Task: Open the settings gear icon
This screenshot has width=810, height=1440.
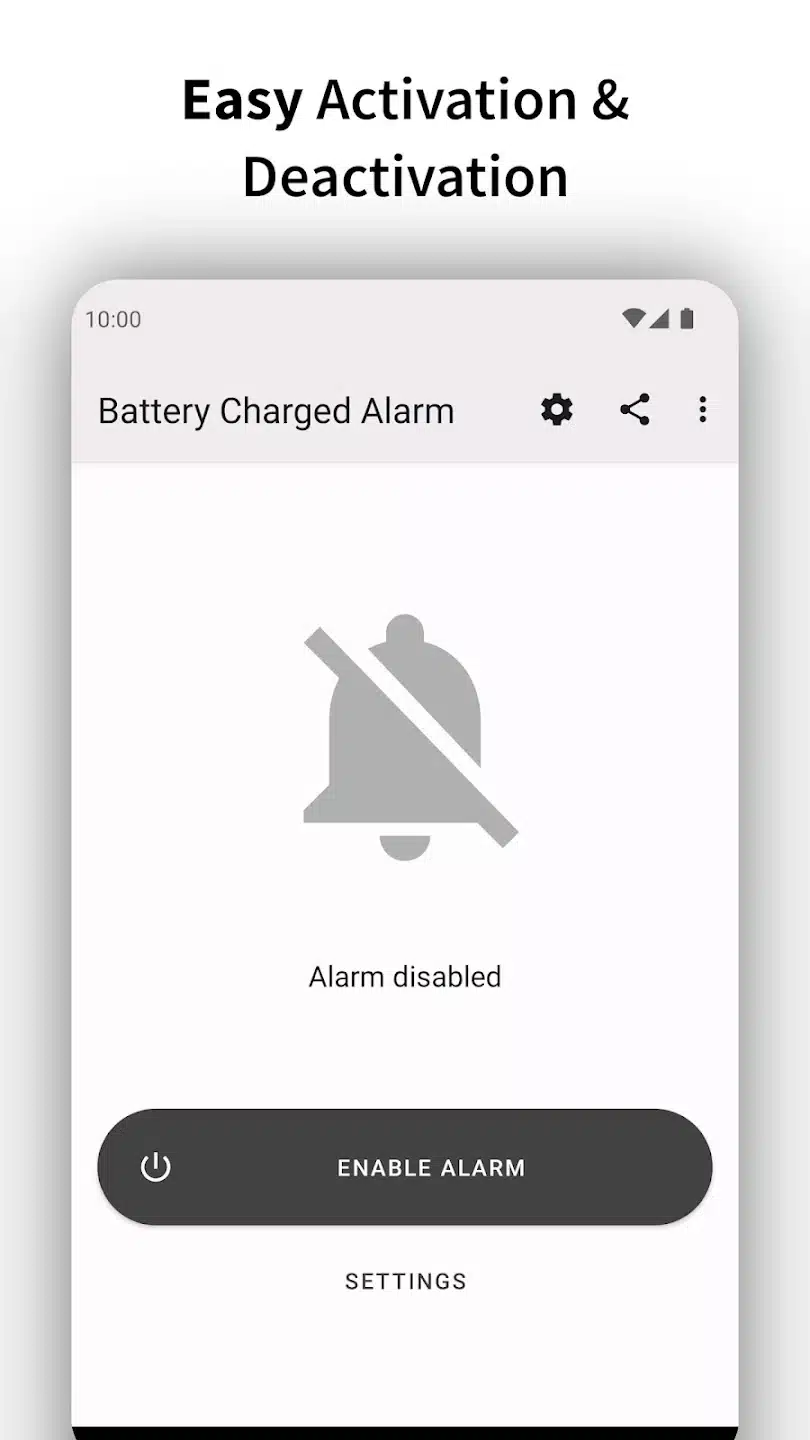Action: pyautogui.click(x=556, y=410)
